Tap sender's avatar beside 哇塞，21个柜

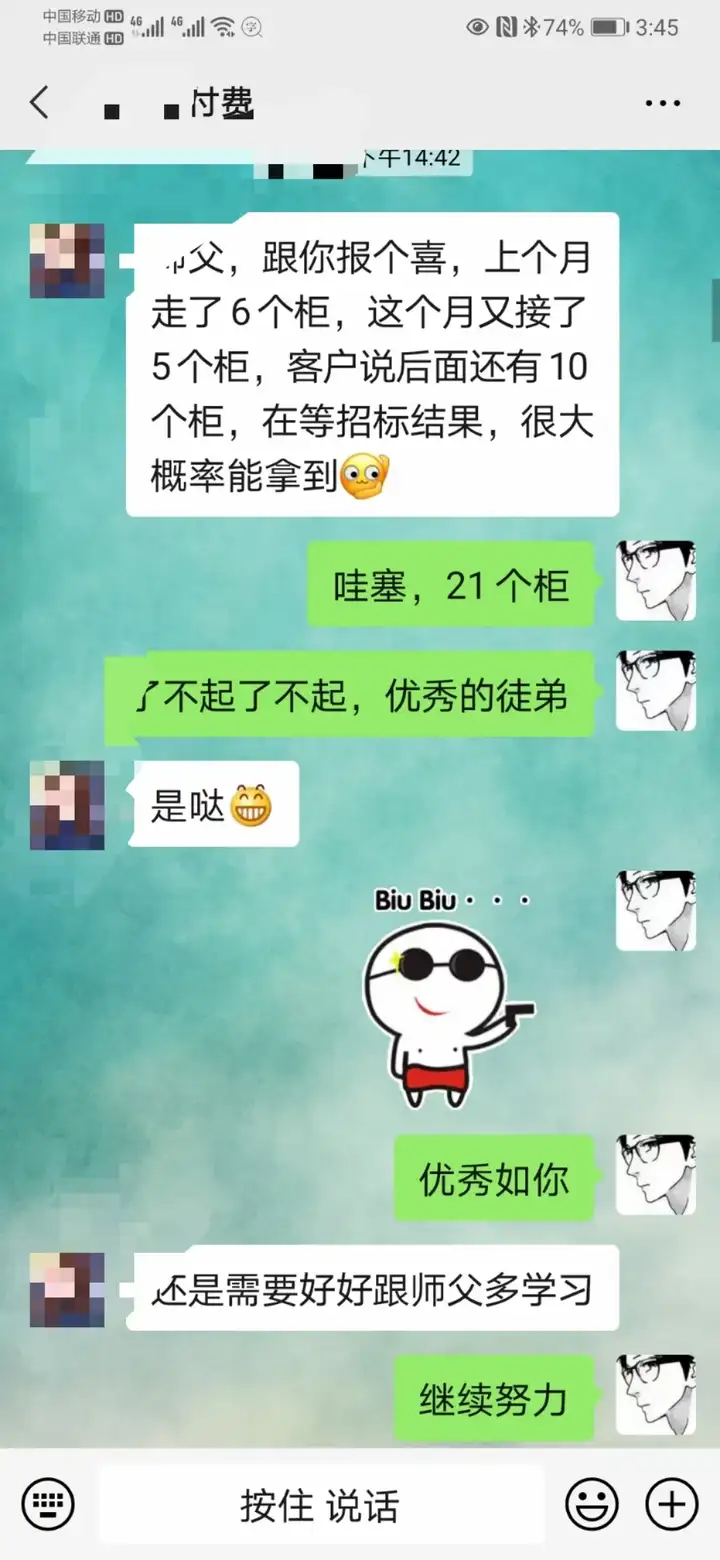tap(655, 581)
